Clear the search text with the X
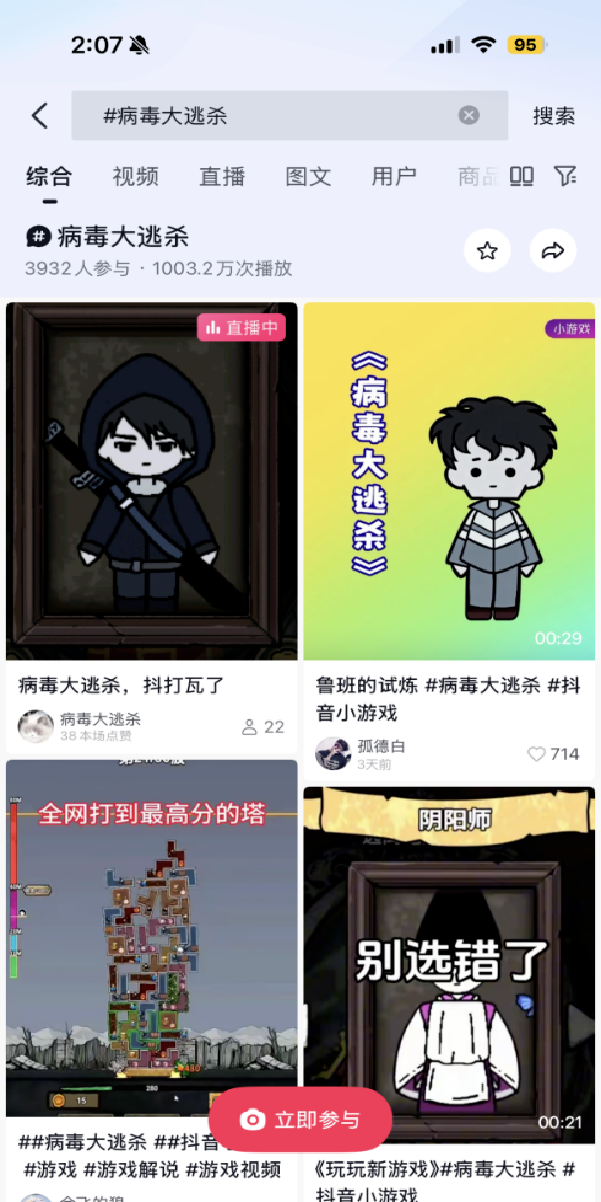 [x=469, y=116]
